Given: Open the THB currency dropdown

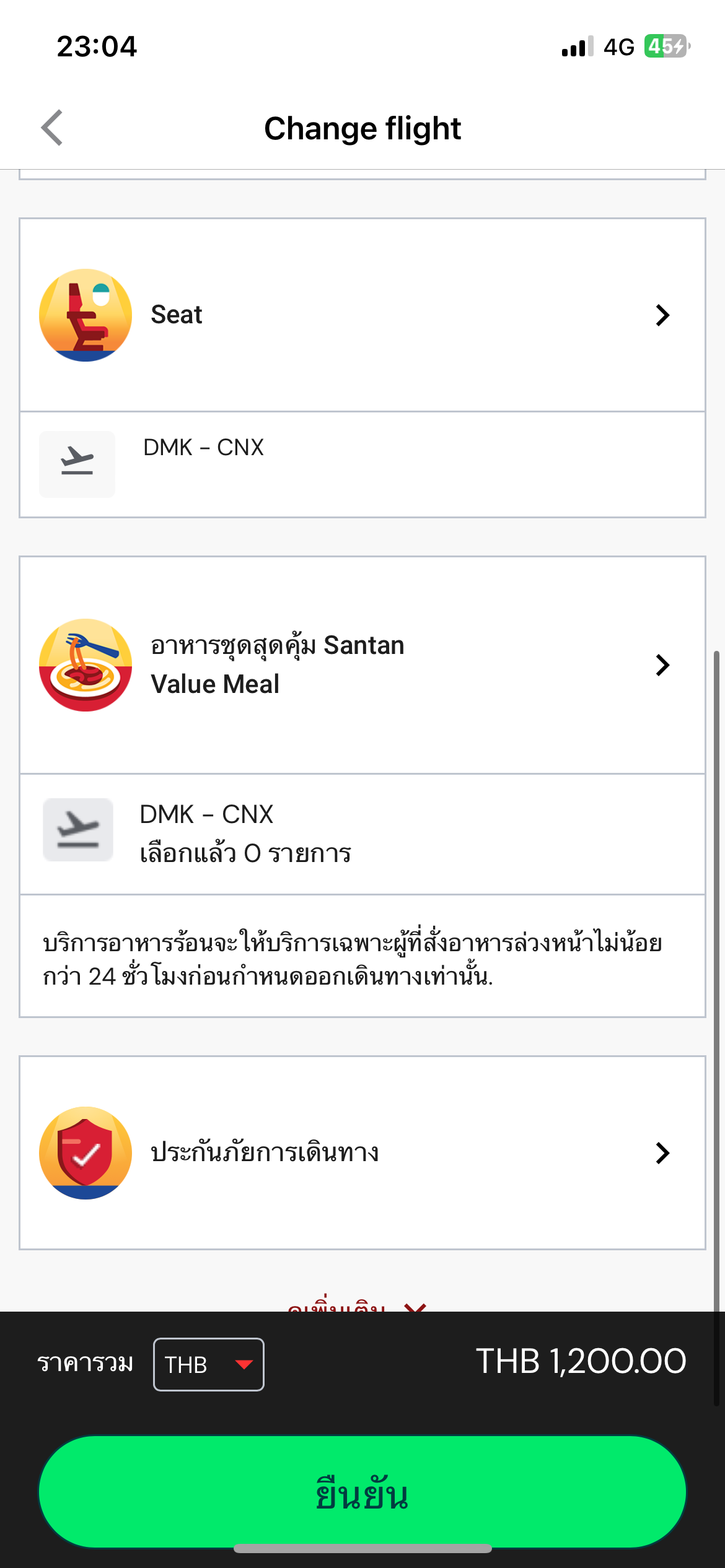Looking at the screenshot, I should (x=209, y=1364).
